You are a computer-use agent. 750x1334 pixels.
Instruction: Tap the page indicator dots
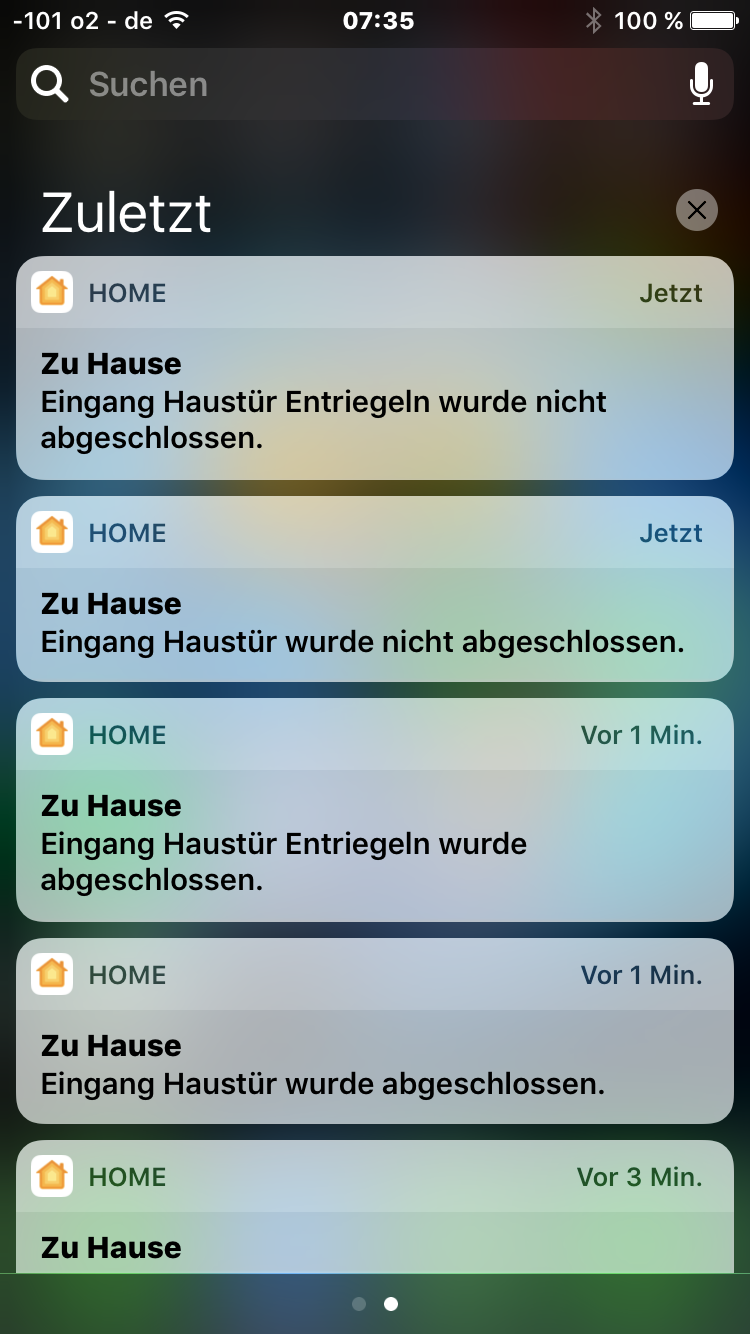click(375, 1304)
